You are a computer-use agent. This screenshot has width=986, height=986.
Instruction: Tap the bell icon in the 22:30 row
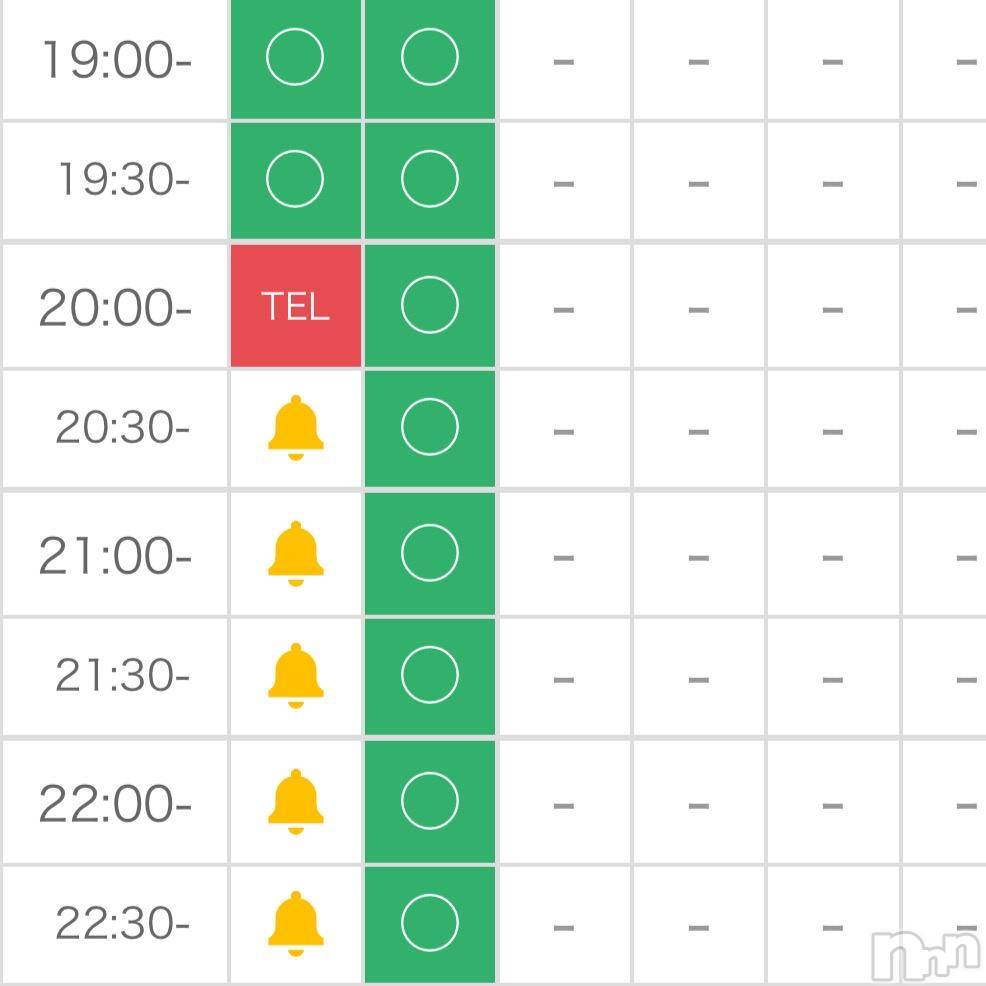(x=296, y=922)
